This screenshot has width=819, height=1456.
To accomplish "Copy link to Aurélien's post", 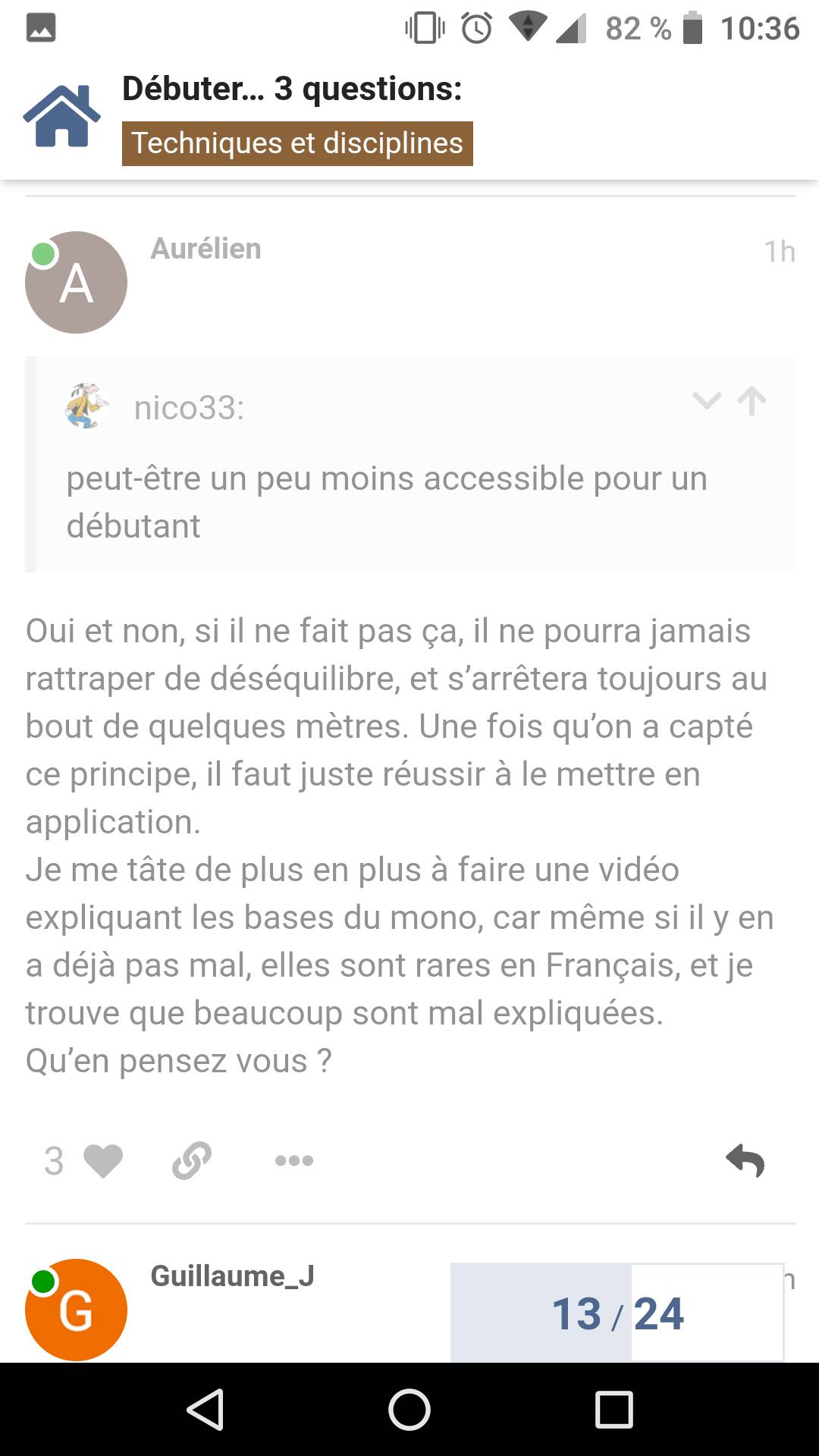I will click(191, 1161).
